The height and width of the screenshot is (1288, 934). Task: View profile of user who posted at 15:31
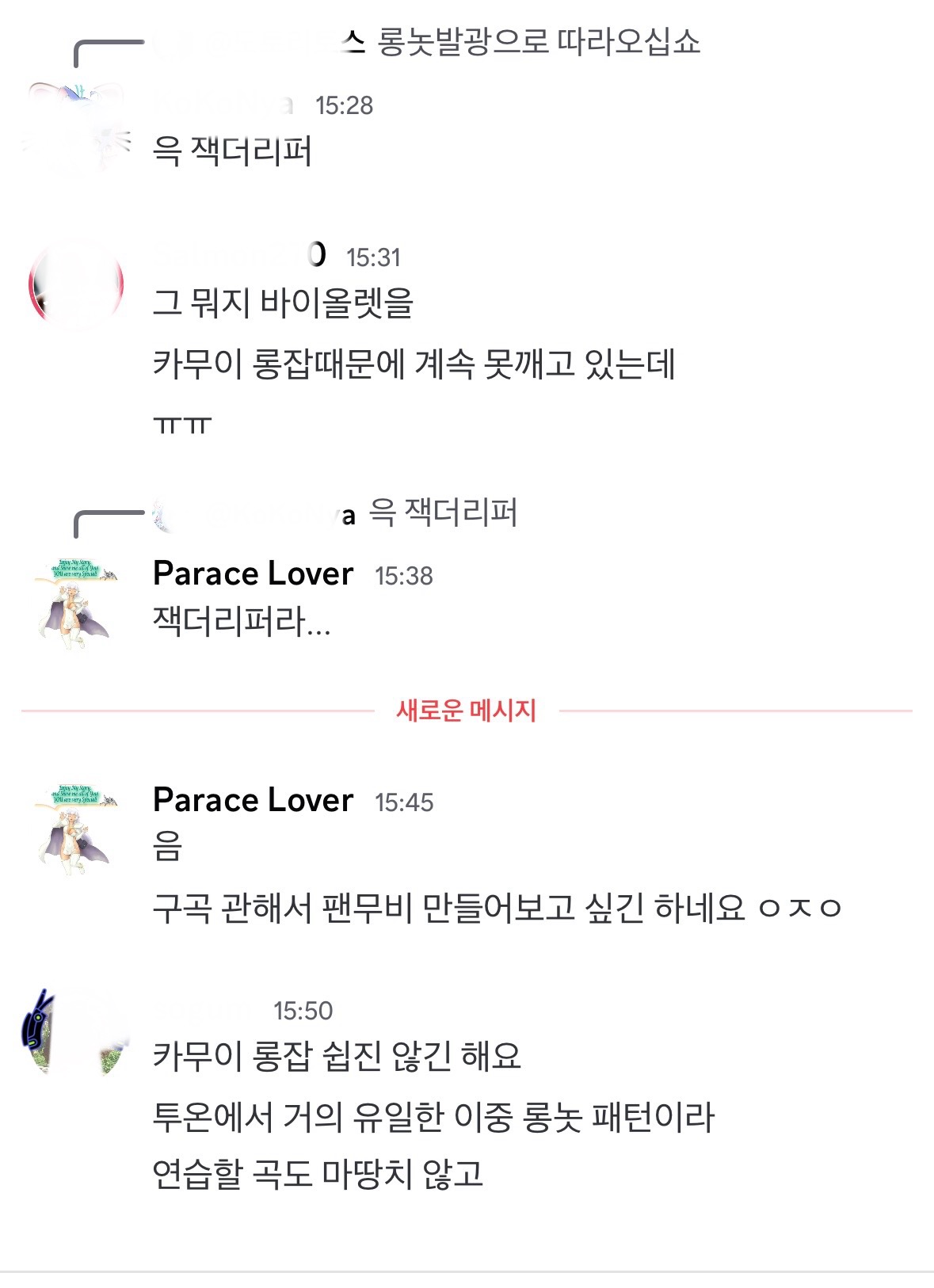[76, 287]
